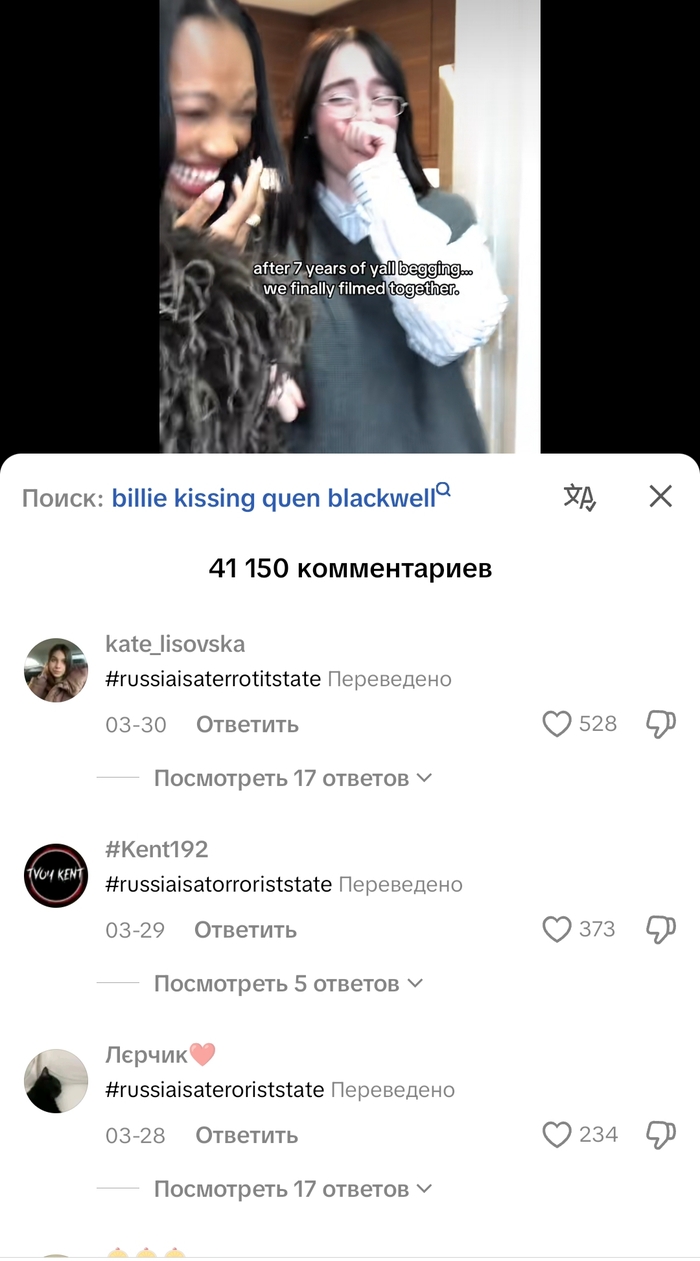
Task: Like kate_lisovska's comment
Action: click(x=557, y=724)
